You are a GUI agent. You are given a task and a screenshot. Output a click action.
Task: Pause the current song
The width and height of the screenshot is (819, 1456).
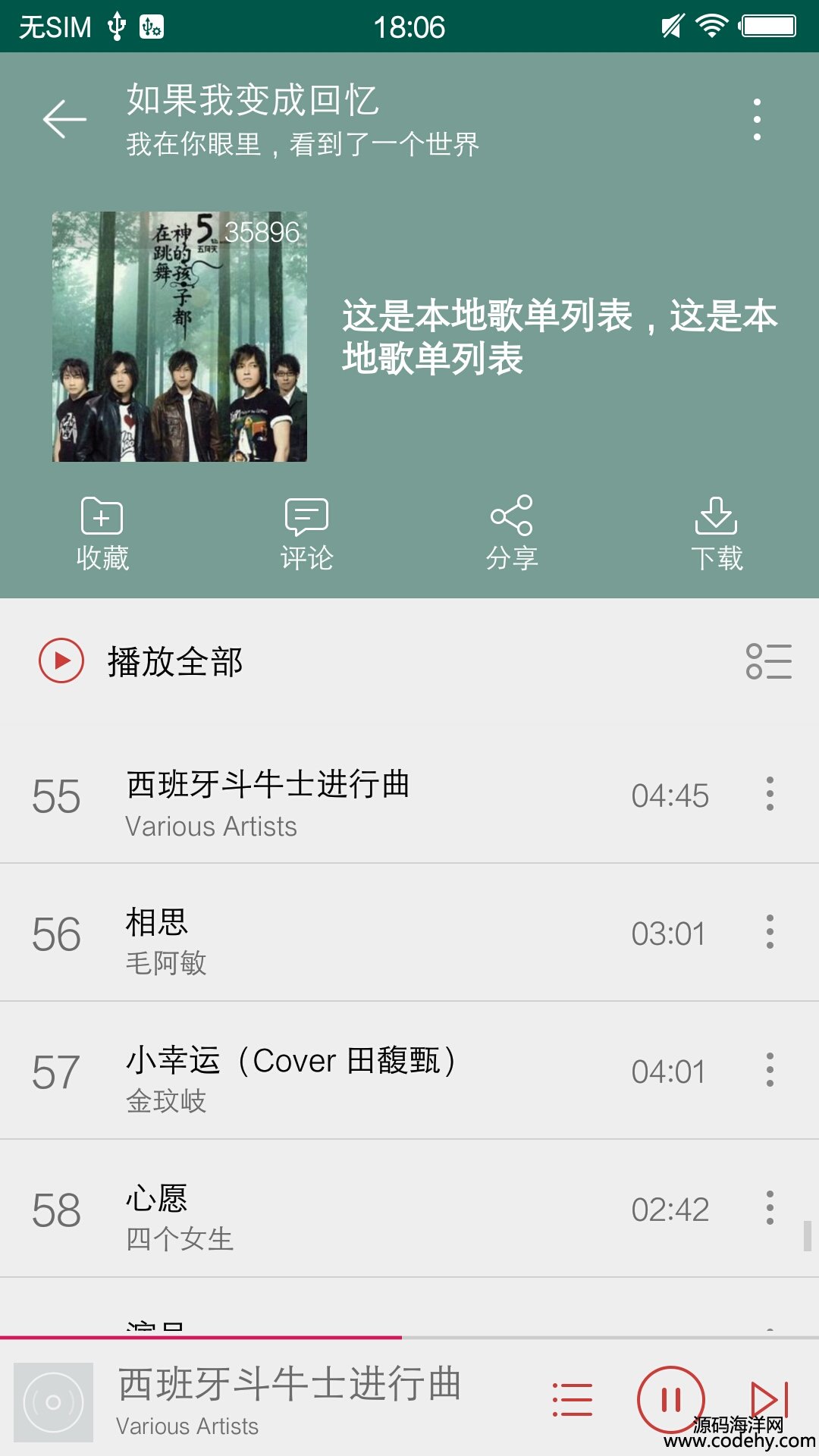click(671, 1399)
